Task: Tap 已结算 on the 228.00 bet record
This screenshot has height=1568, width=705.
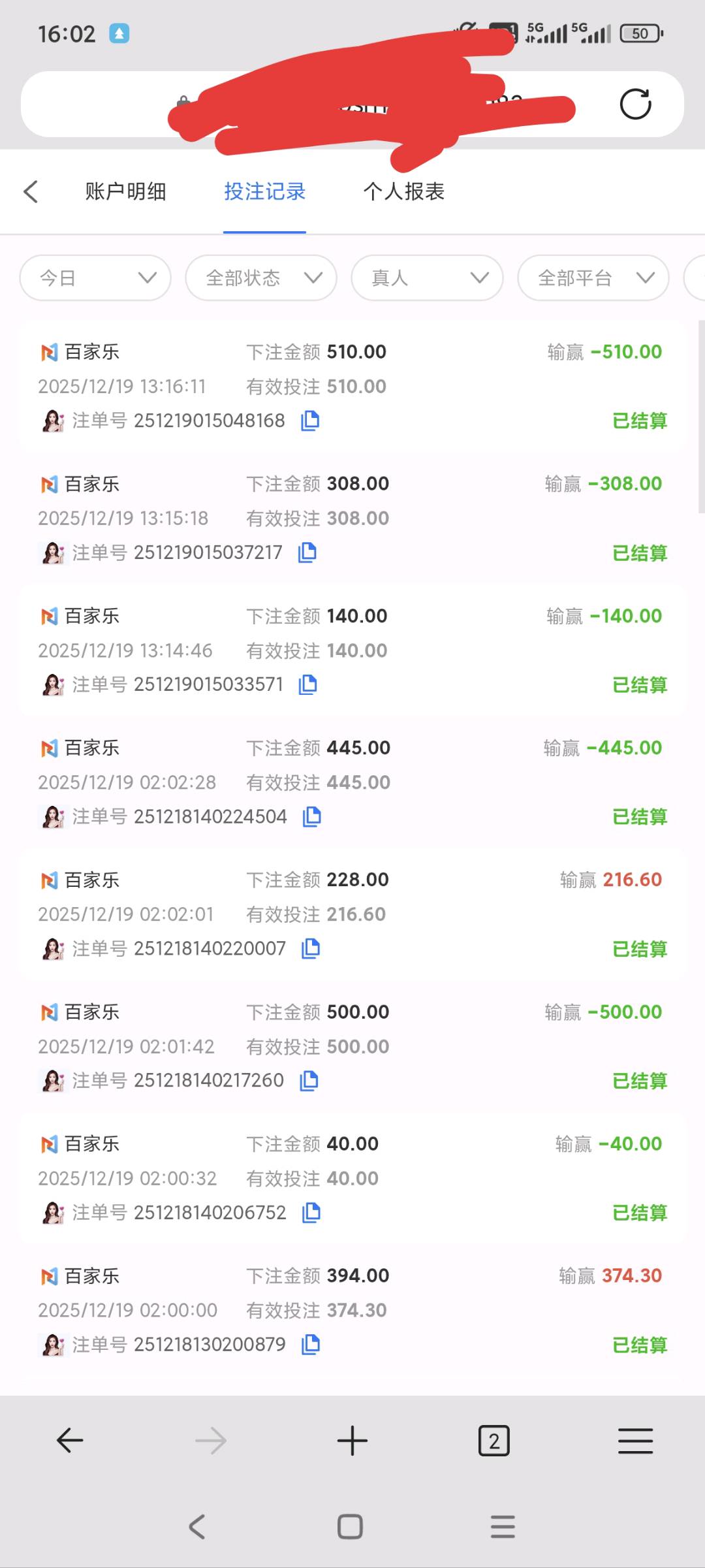Action: pos(640,949)
